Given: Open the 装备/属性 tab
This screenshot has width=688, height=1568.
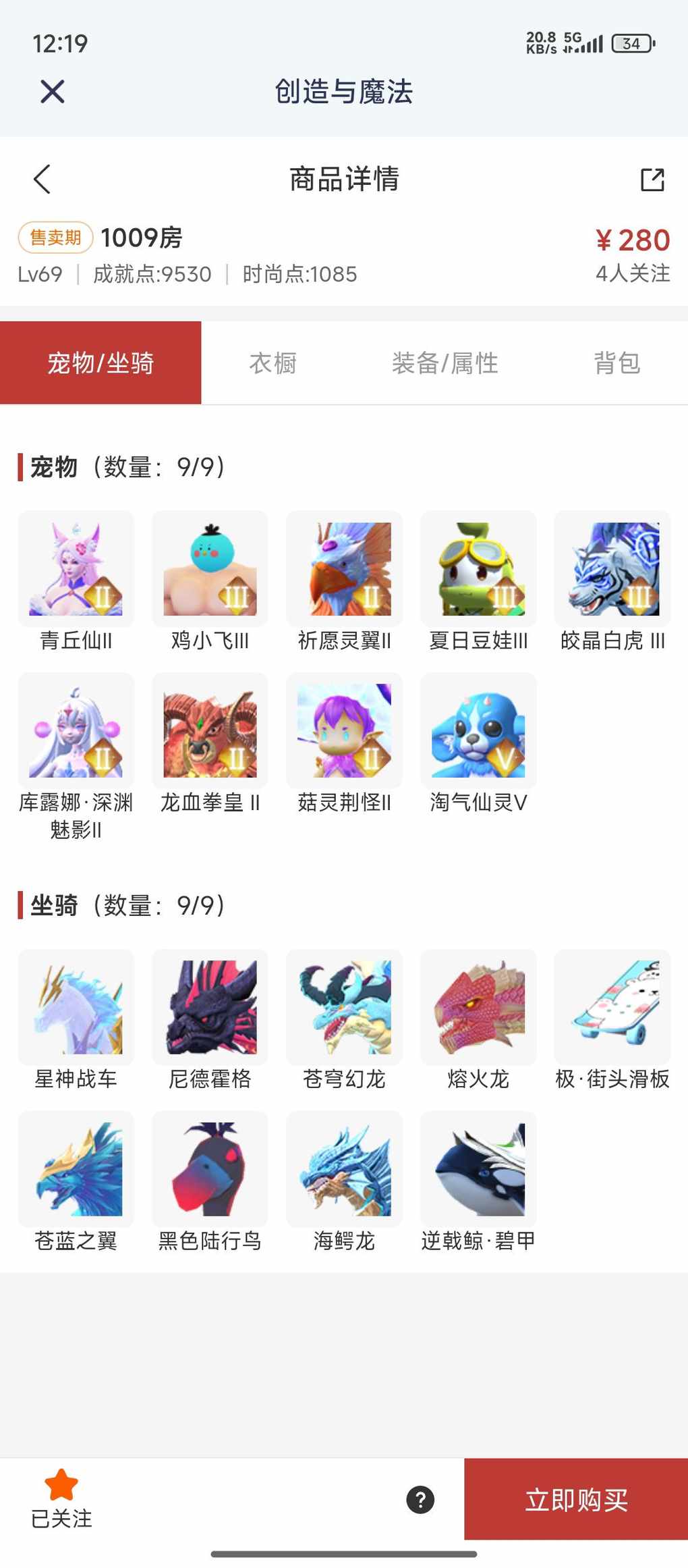Looking at the screenshot, I should (445, 363).
